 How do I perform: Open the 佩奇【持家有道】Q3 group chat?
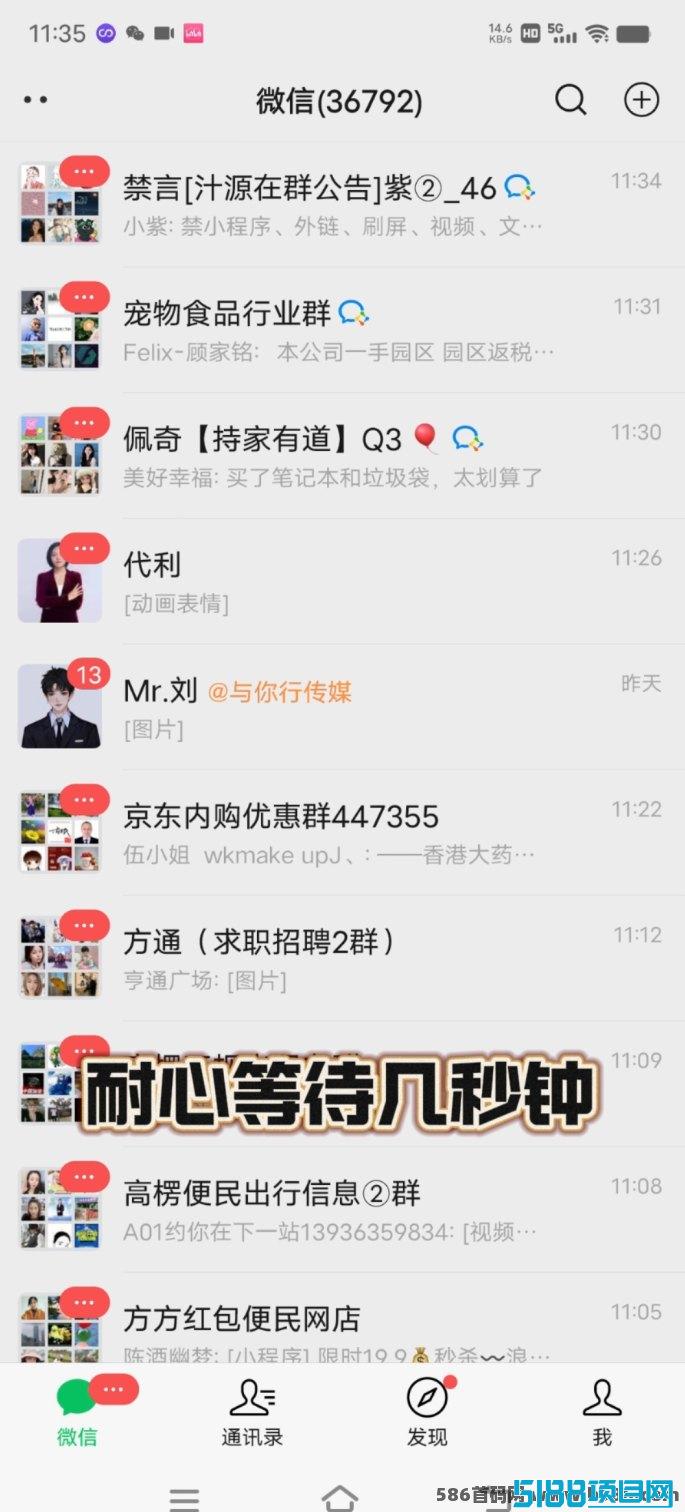point(340,456)
